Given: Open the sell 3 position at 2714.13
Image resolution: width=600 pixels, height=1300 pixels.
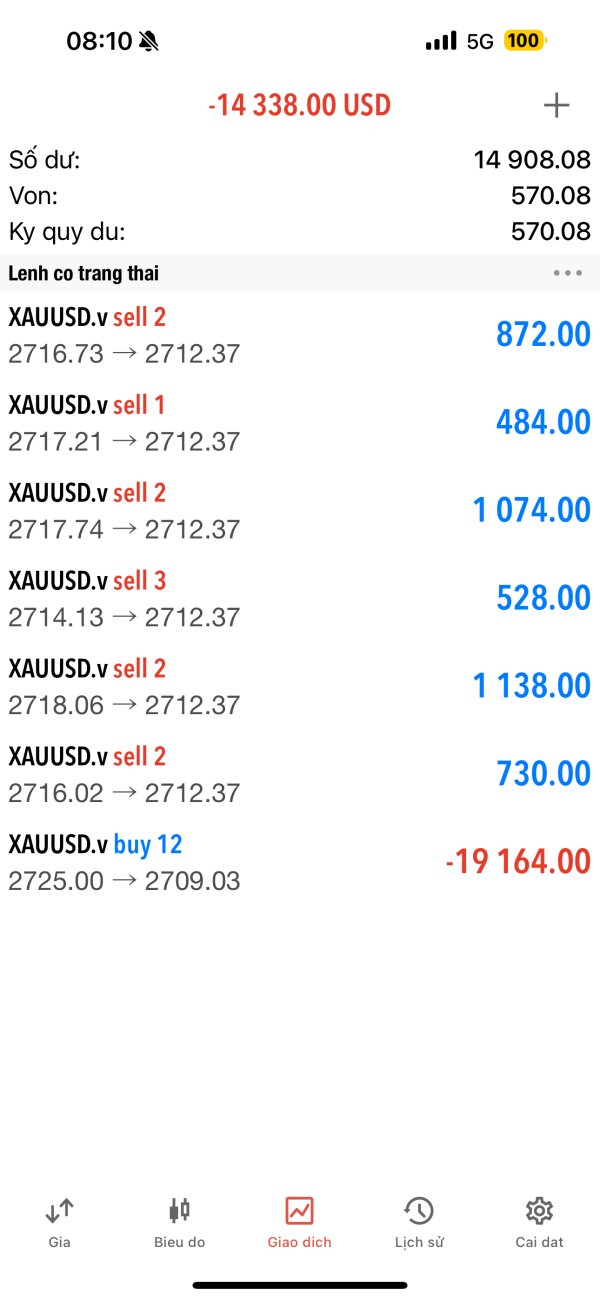Looking at the screenshot, I should 300,599.
